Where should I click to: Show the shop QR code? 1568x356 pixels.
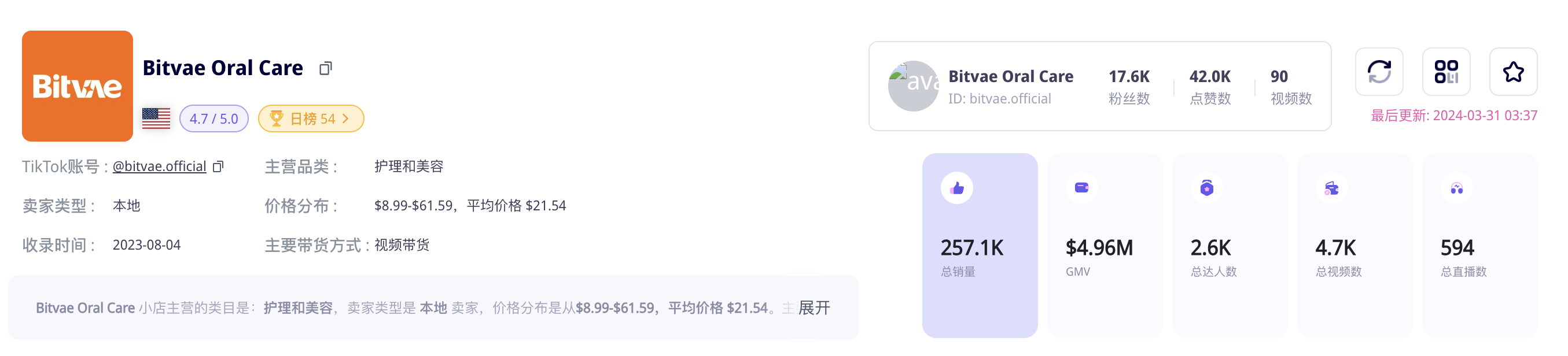(1446, 72)
